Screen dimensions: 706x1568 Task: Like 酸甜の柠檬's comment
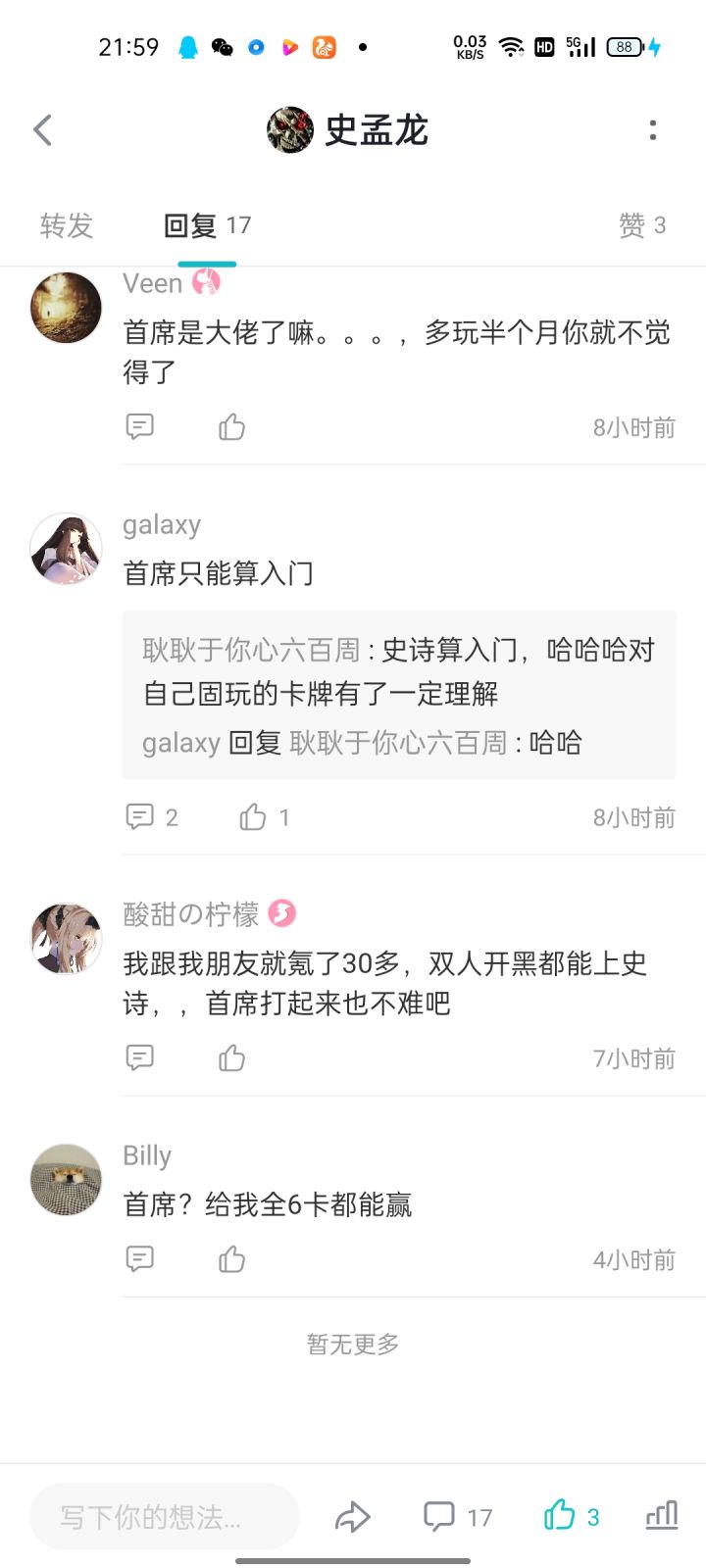point(231,1058)
